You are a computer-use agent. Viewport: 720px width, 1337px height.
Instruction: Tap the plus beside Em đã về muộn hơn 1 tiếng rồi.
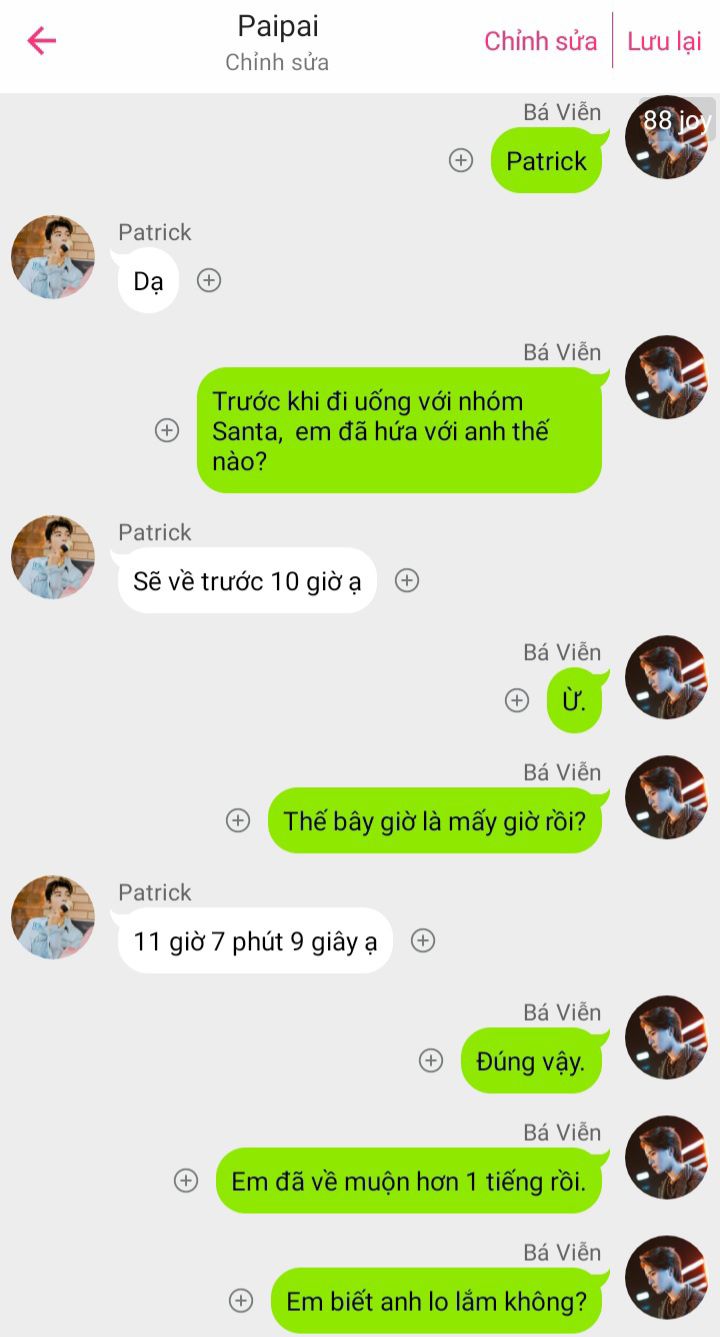click(186, 1180)
